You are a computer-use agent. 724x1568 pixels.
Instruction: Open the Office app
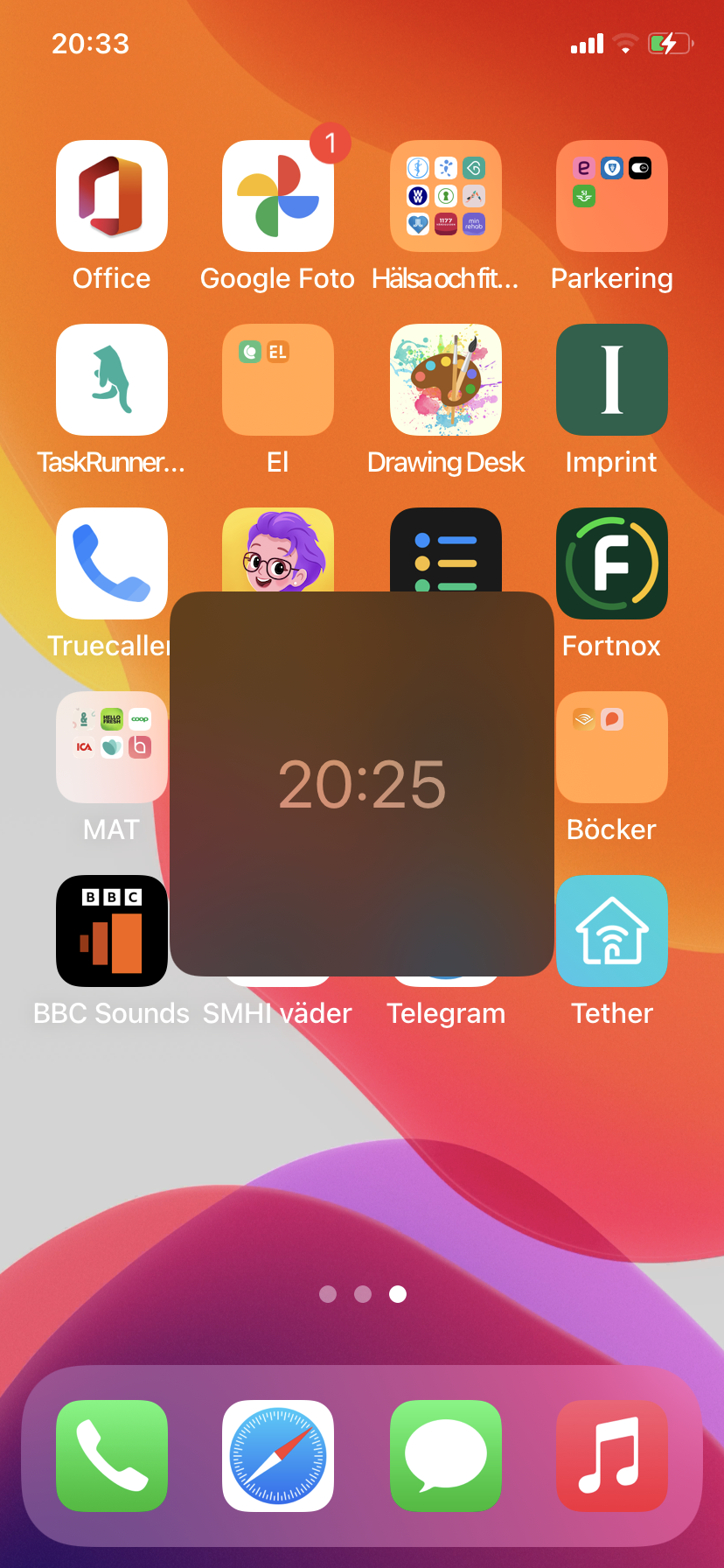[x=112, y=197]
